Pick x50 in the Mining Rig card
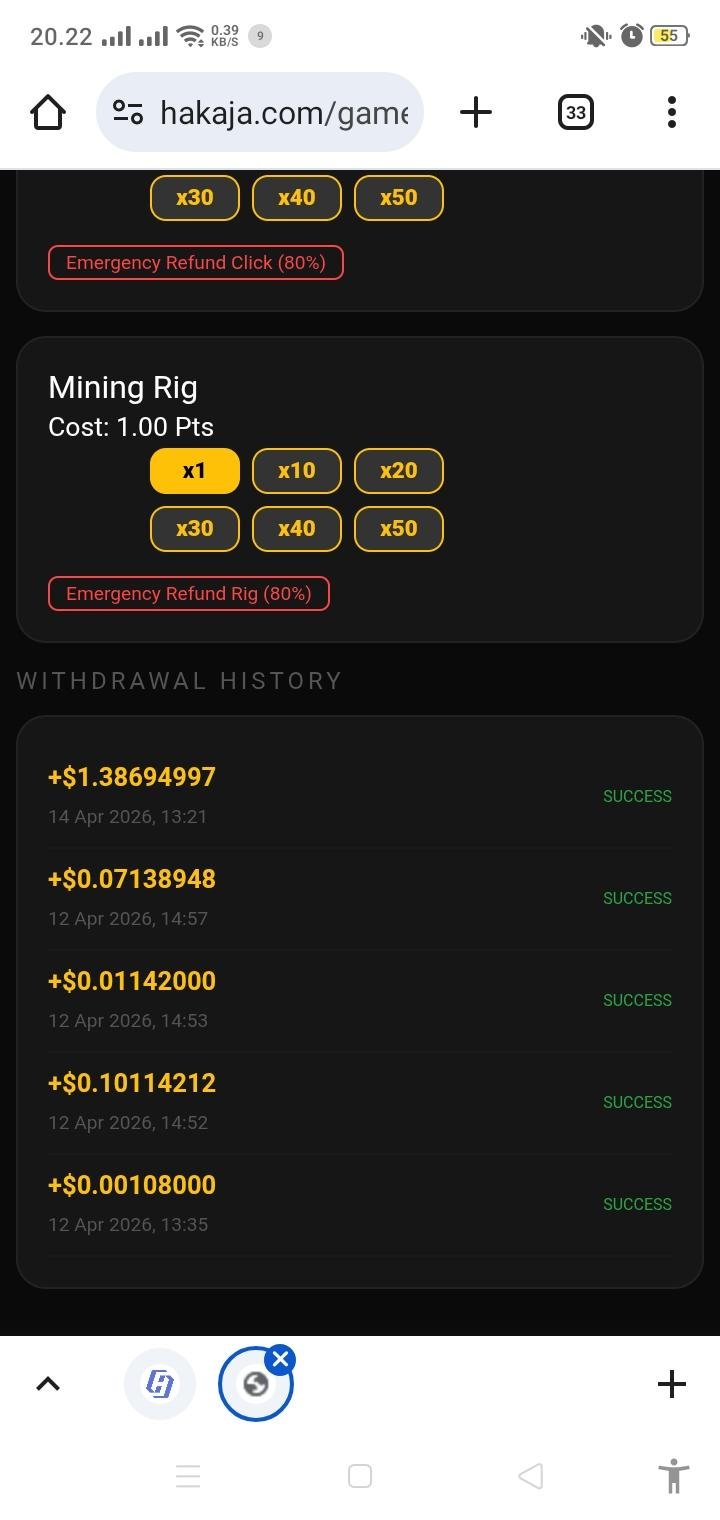 [x=398, y=529]
